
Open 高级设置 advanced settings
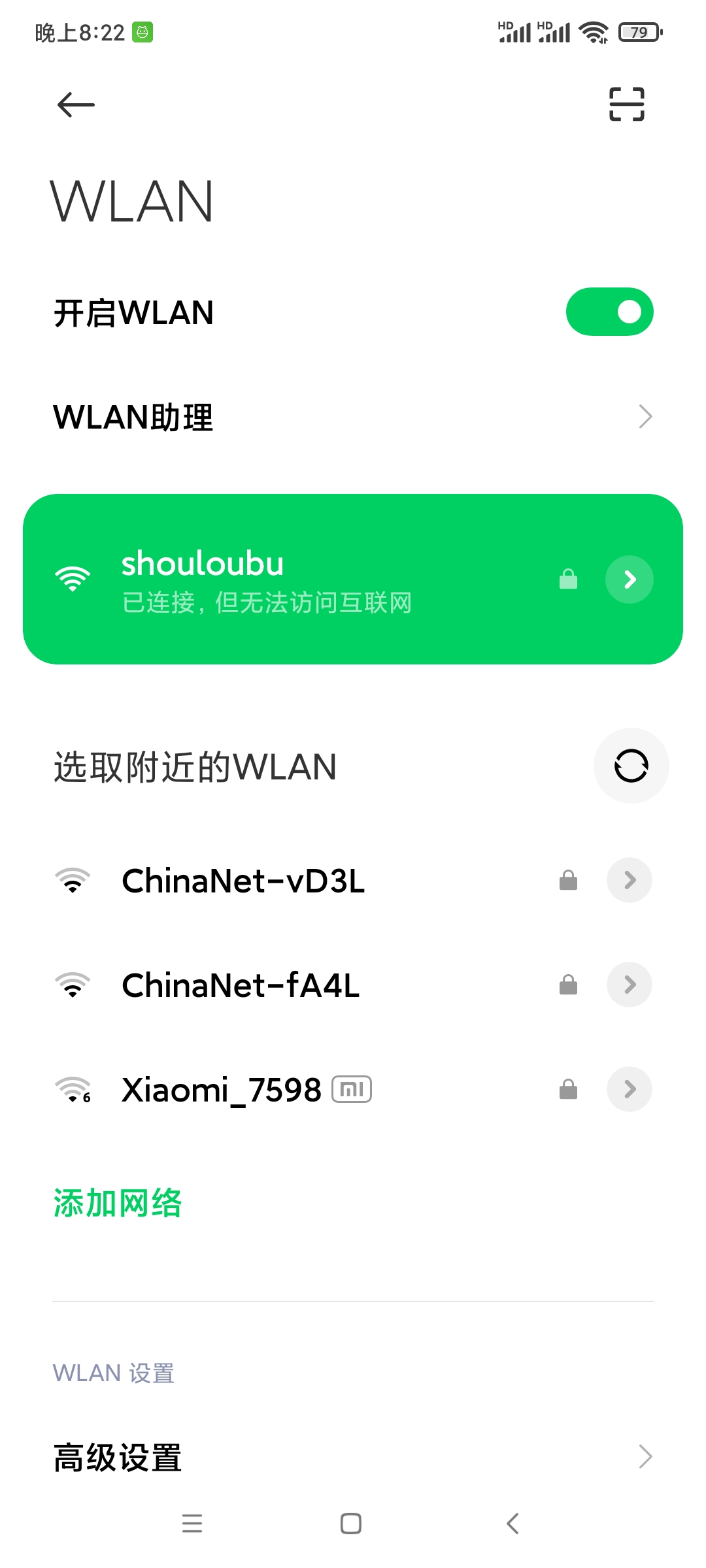[x=353, y=1457]
